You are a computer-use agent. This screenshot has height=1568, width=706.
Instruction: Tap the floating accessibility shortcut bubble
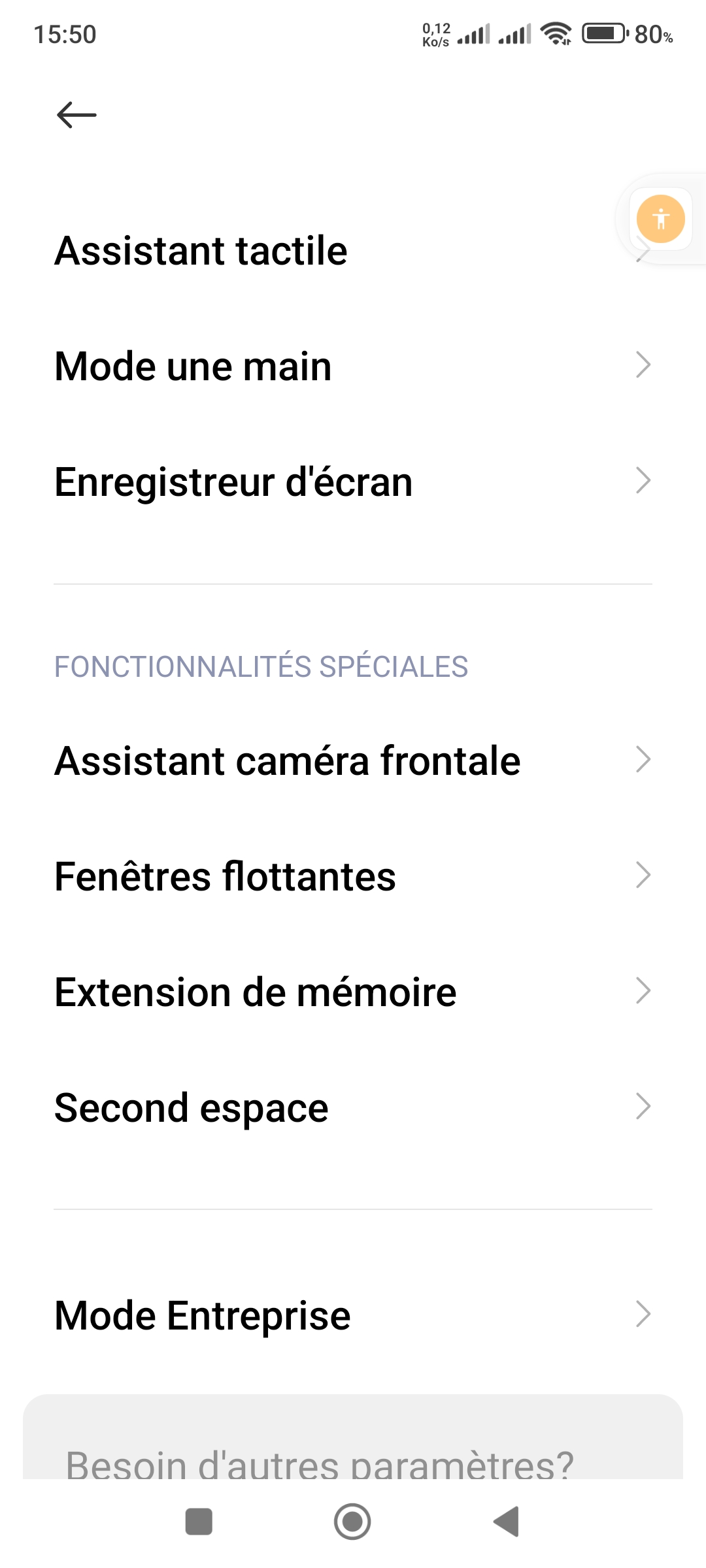pos(660,219)
